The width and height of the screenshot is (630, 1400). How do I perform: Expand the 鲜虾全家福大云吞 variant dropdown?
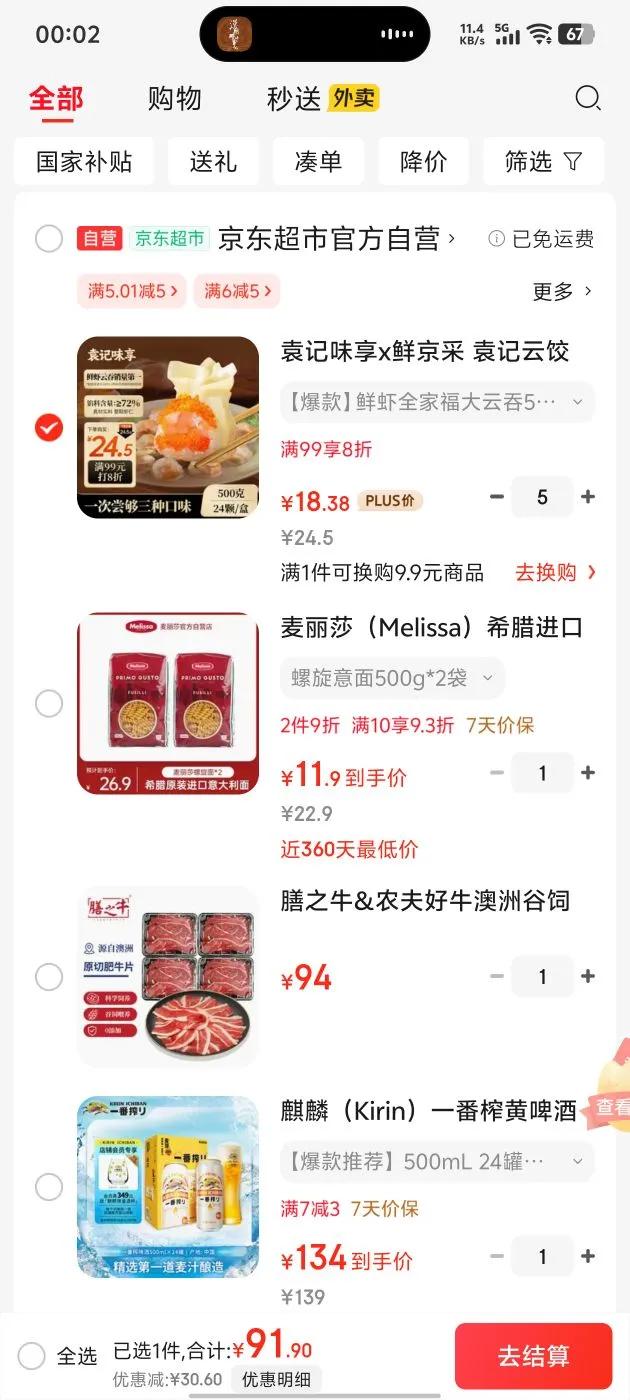[437, 403]
